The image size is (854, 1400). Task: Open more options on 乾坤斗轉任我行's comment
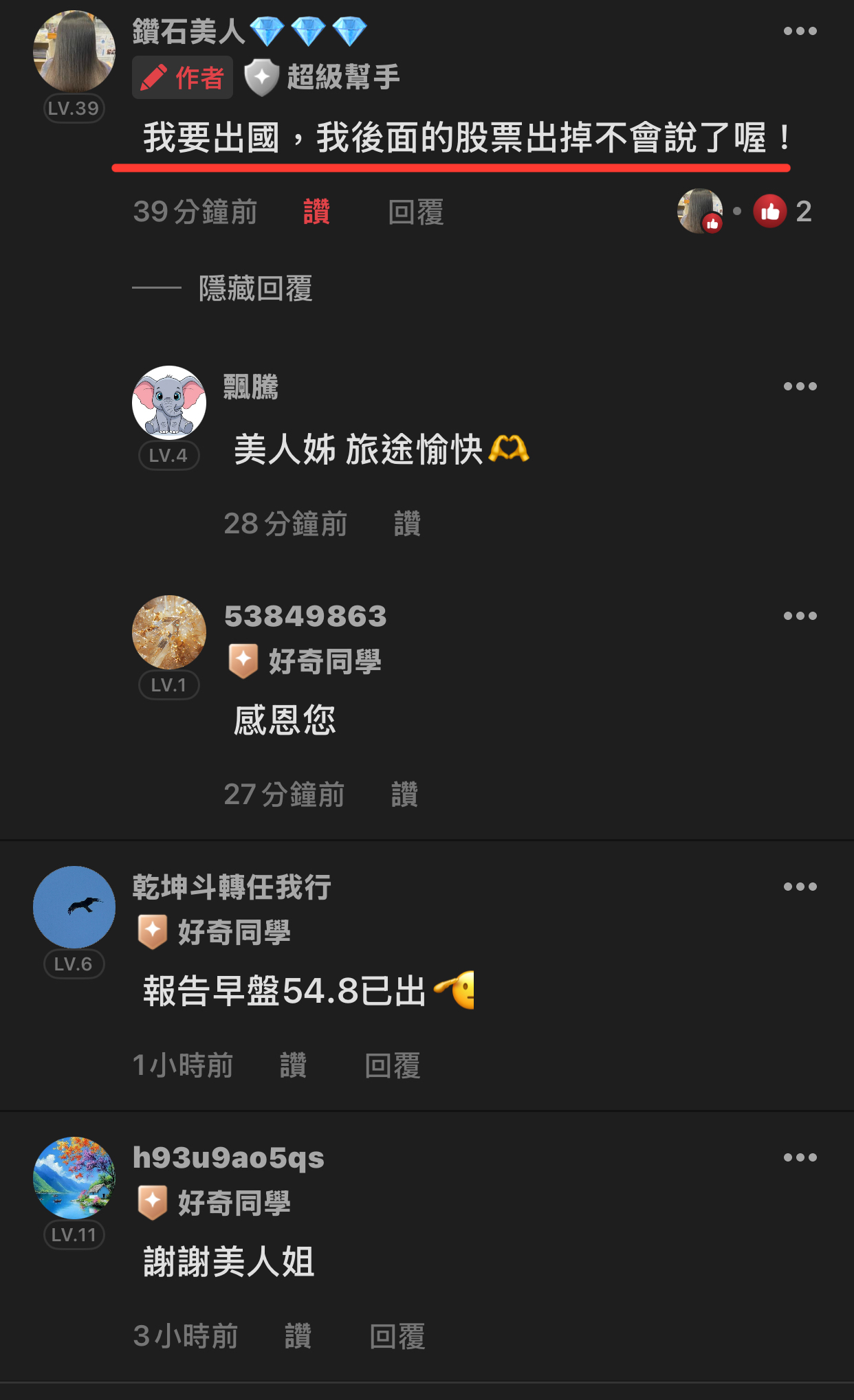pos(800,887)
